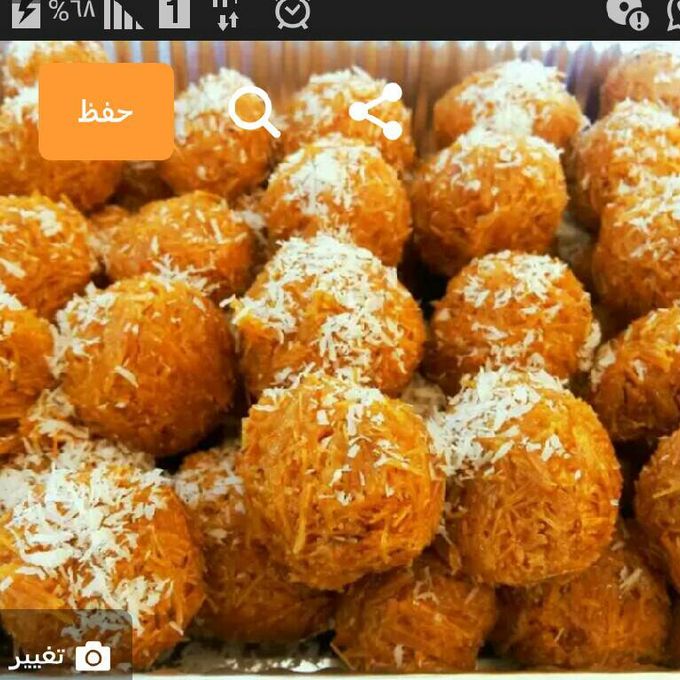680x680 pixels.
Task: Open the search magnifier icon
Action: coord(253,111)
